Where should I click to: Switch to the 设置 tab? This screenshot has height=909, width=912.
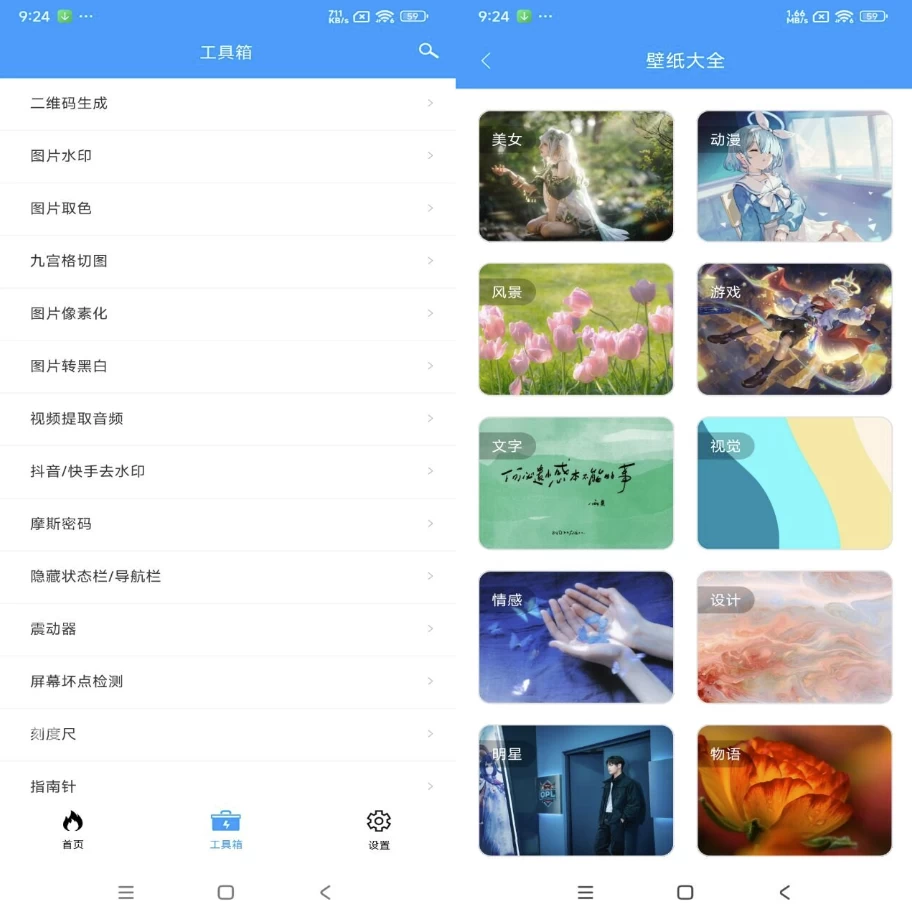(378, 829)
